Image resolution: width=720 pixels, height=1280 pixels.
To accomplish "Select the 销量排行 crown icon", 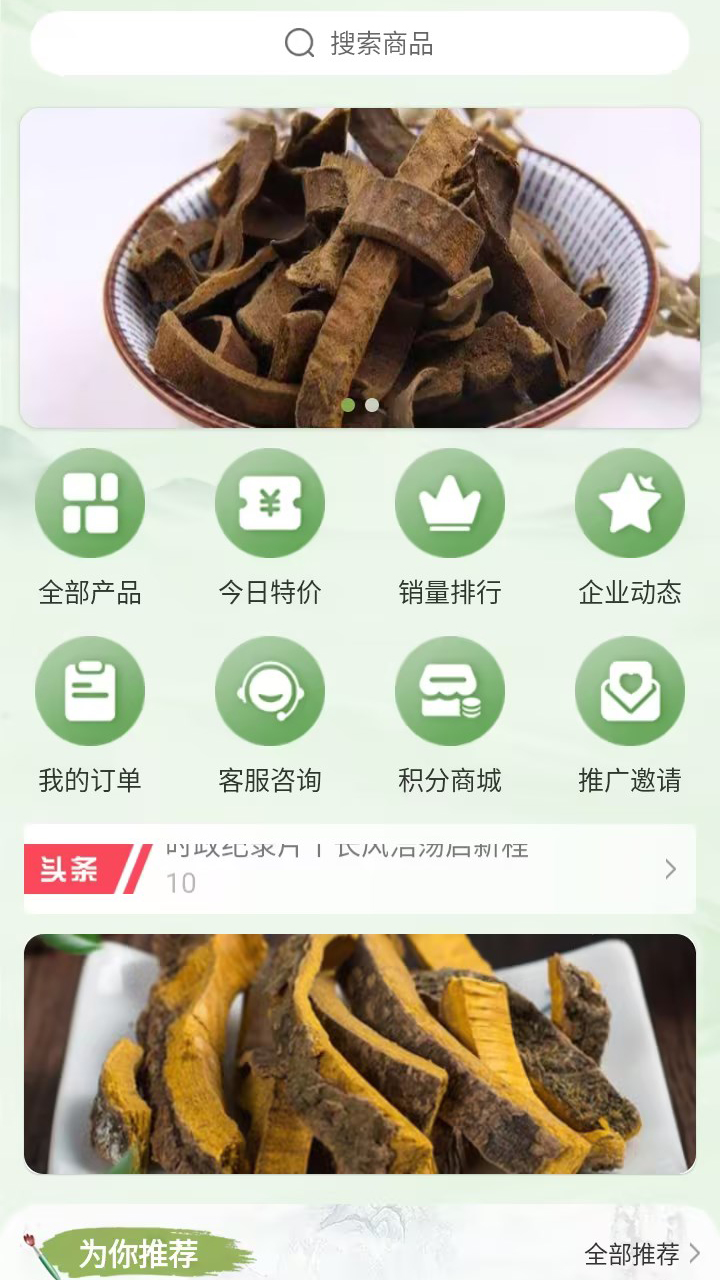I will [x=450, y=502].
